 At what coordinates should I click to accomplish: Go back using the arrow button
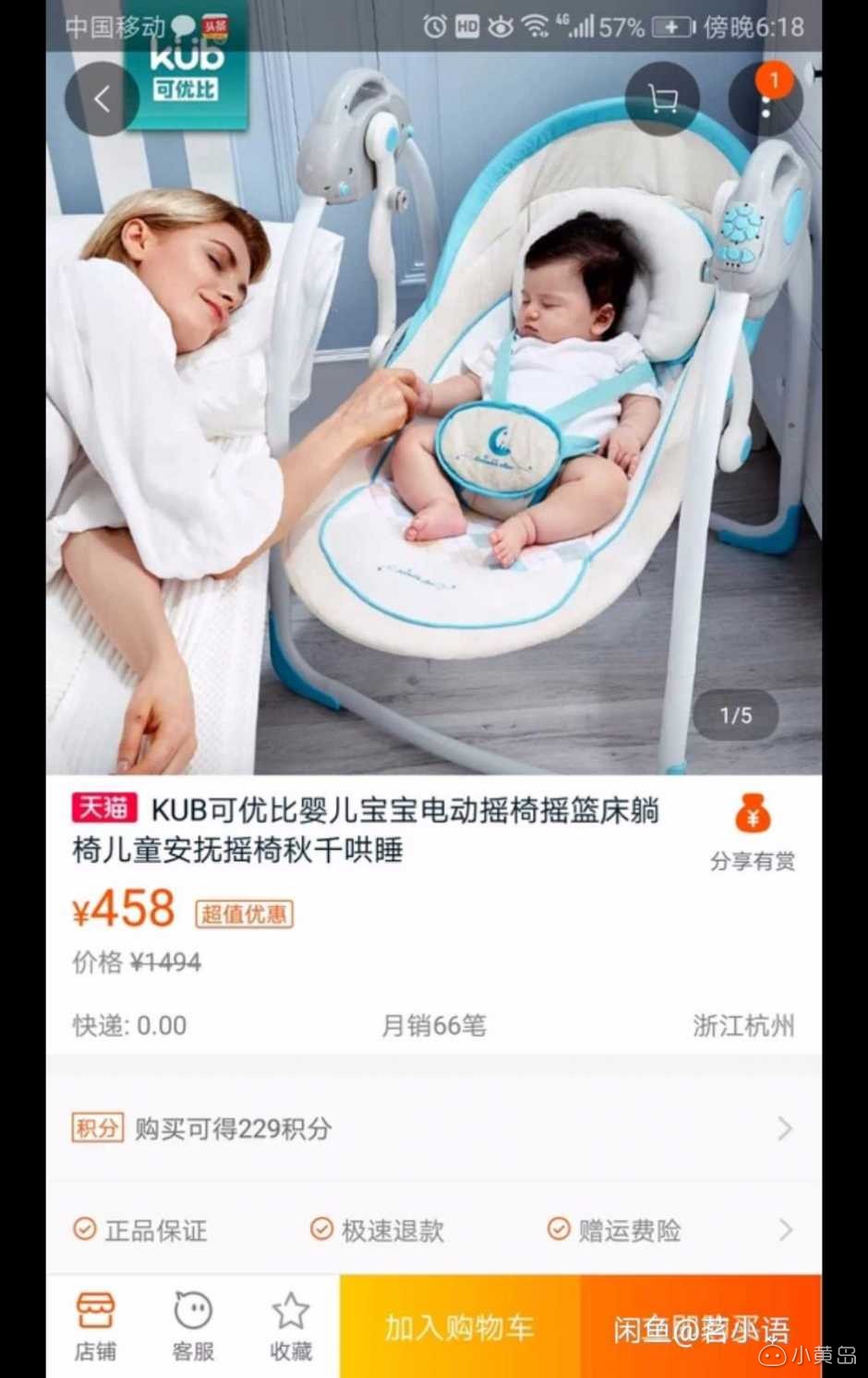(102, 100)
